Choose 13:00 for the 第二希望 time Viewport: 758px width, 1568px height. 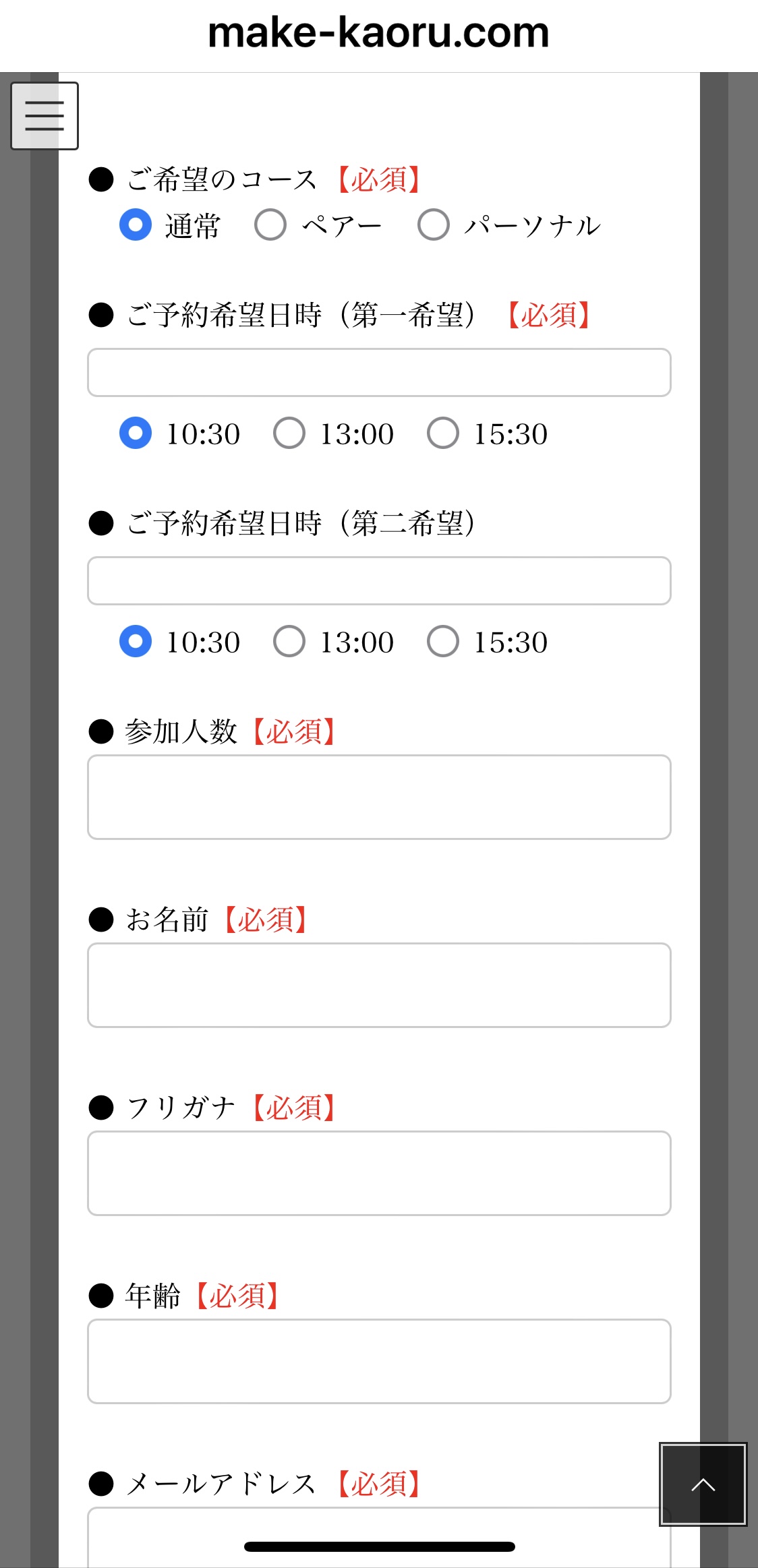pos(289,641)
